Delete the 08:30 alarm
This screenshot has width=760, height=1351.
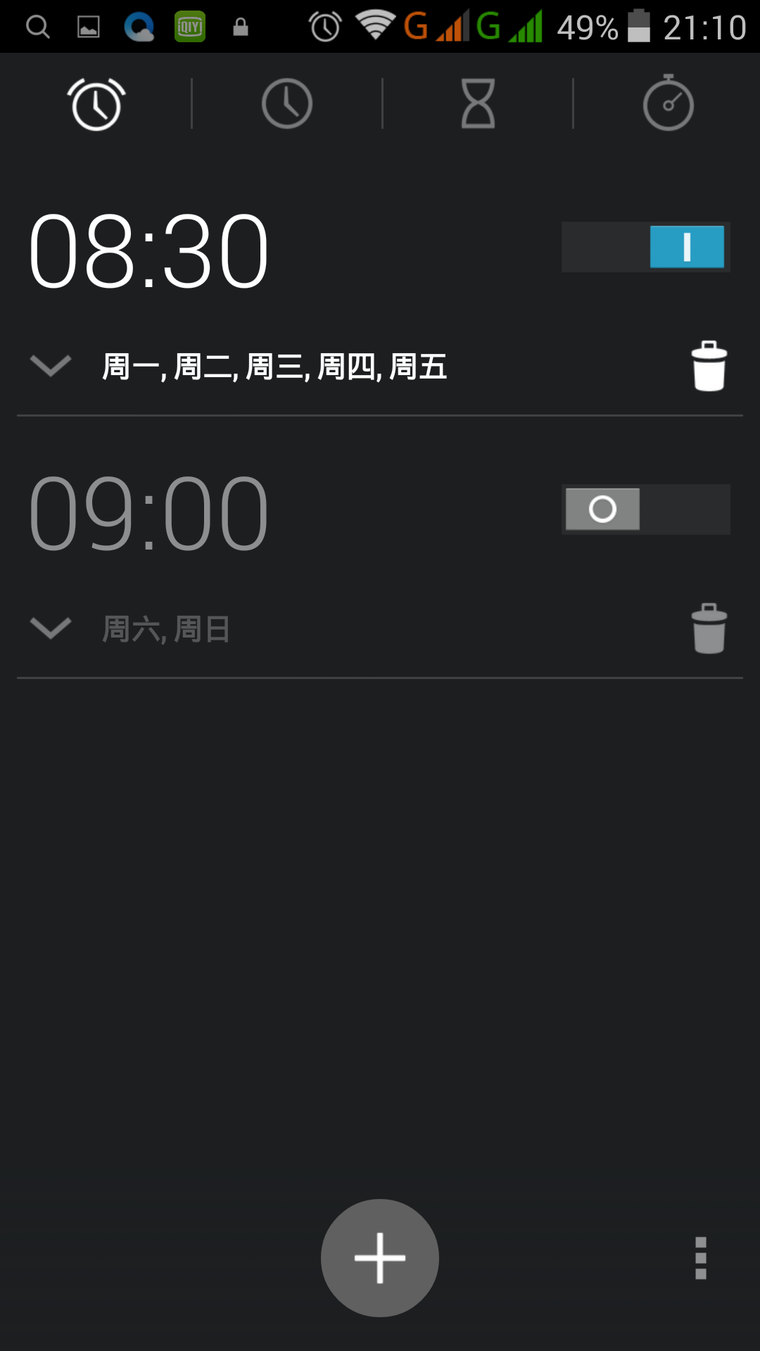click(709, 366)
